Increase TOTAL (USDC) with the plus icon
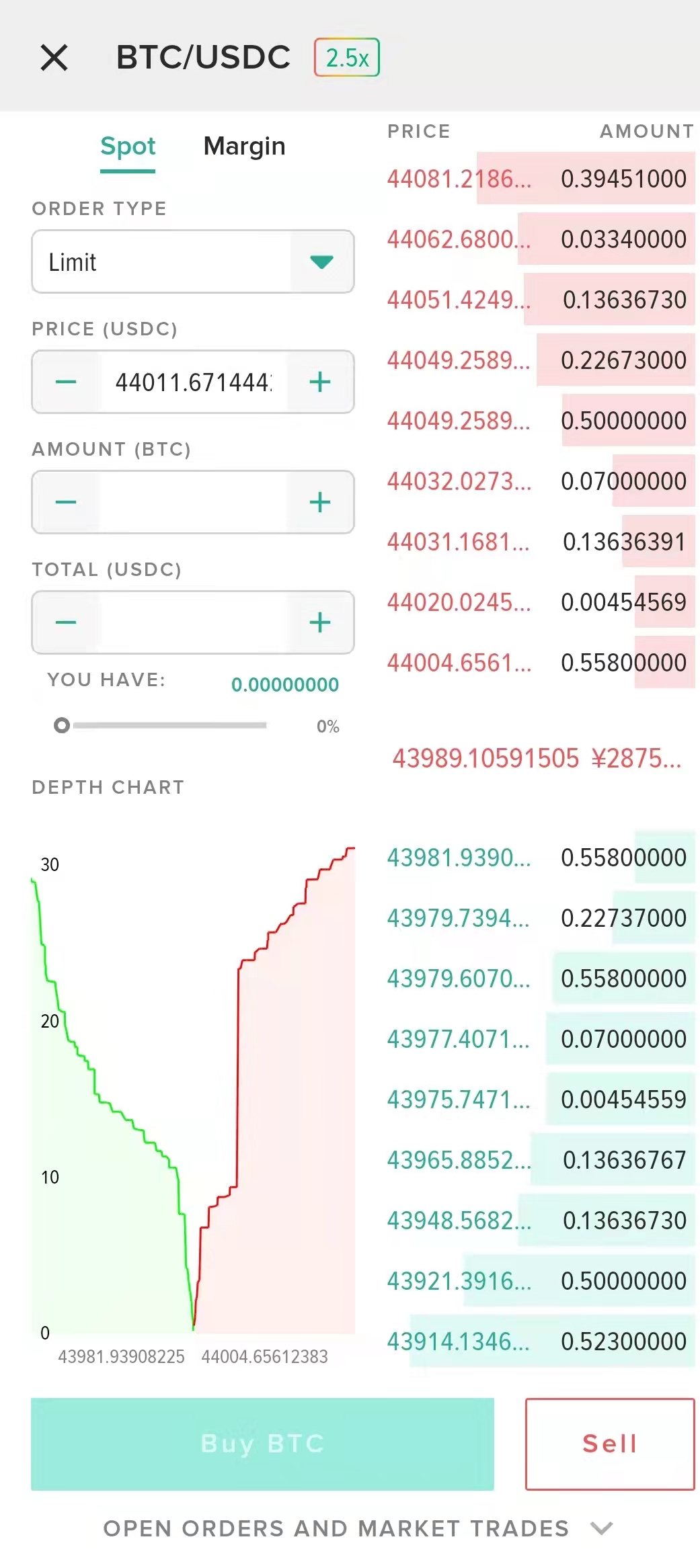The height and width of the screenshot is (1568, 700). [319, 622]
